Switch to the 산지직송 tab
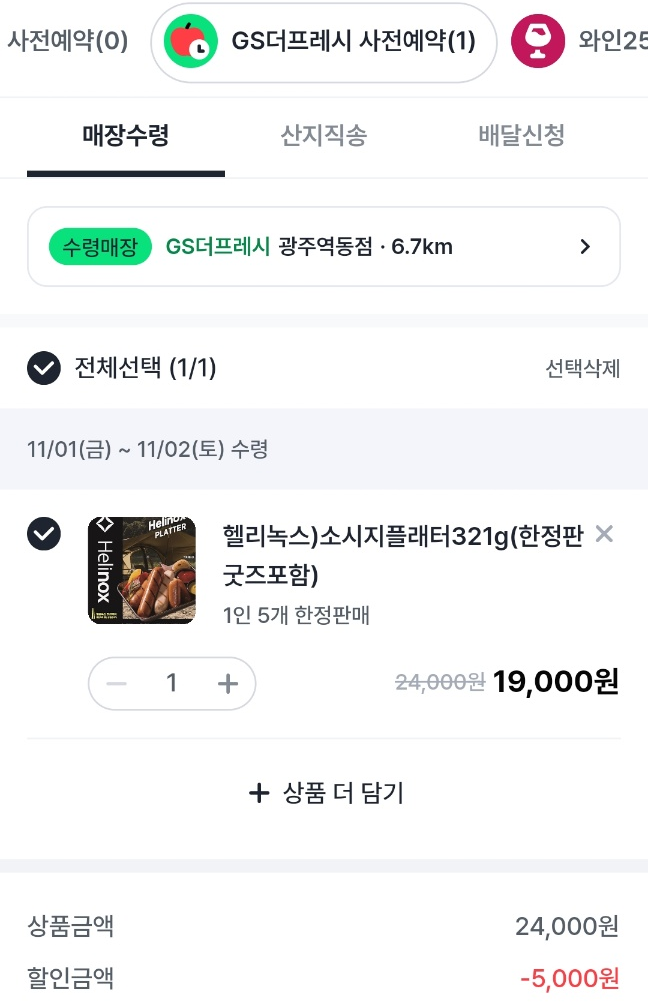Image resolution: width=648 pixels, height=1003 pixels. [323, 136]
